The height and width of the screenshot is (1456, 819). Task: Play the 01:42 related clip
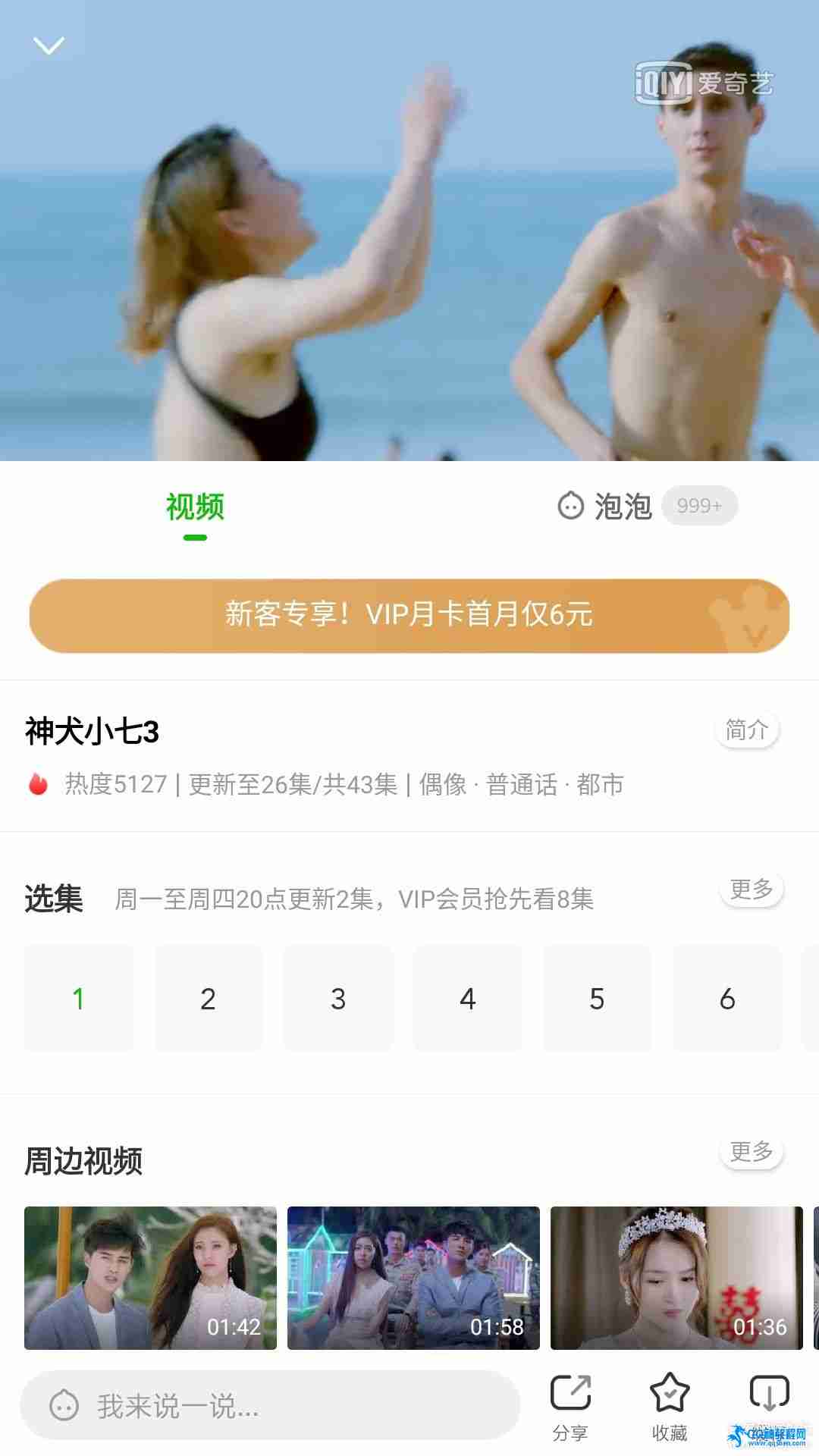pos(150,1278)
